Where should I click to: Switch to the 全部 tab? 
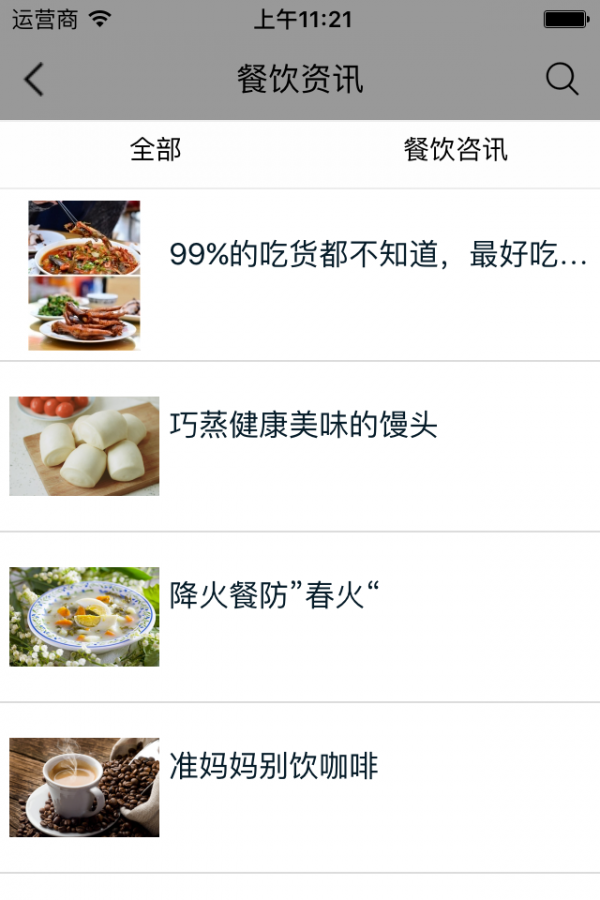155,150
